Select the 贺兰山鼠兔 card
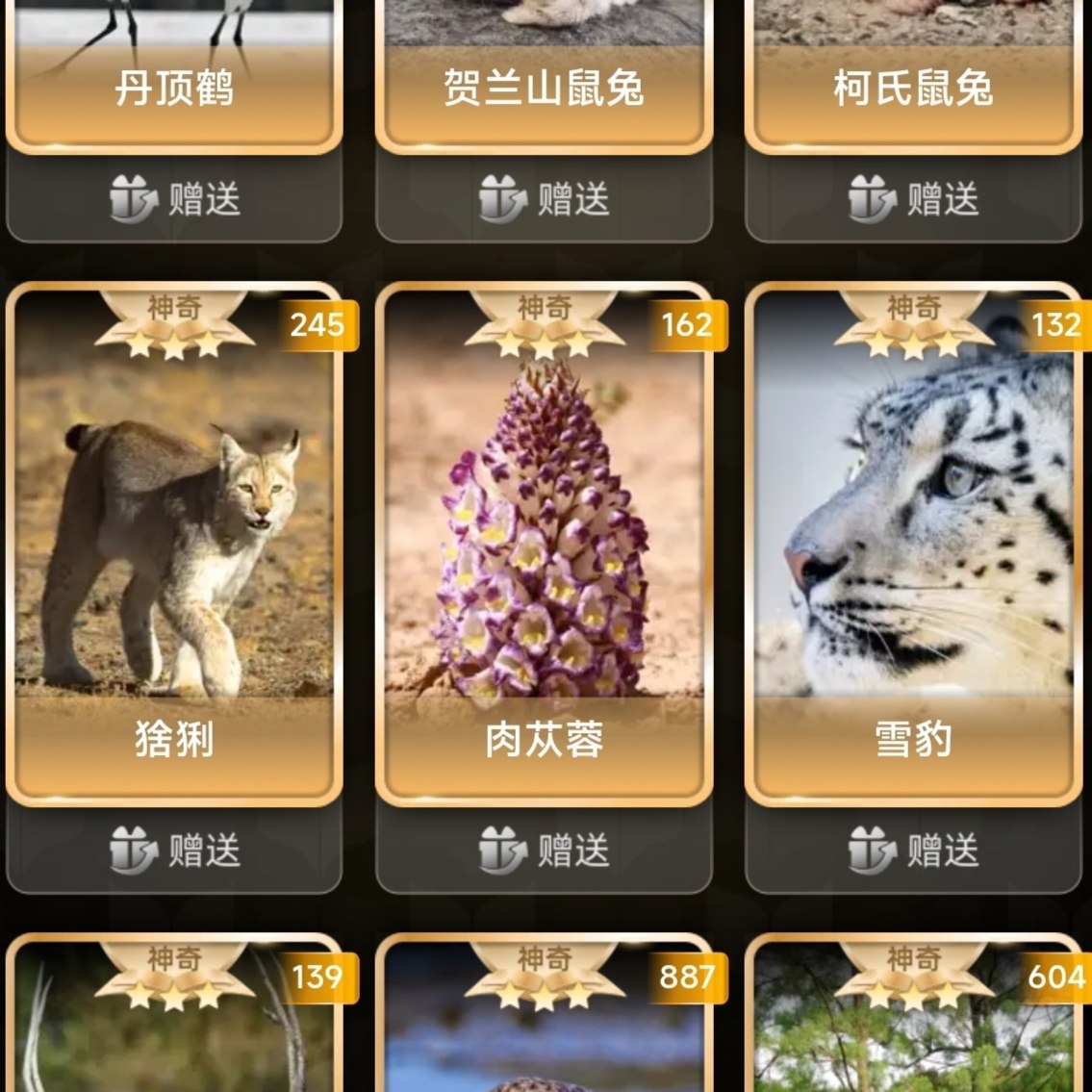The height and width of the screenshot is (1092, 1092). click(x=544, y=75)
